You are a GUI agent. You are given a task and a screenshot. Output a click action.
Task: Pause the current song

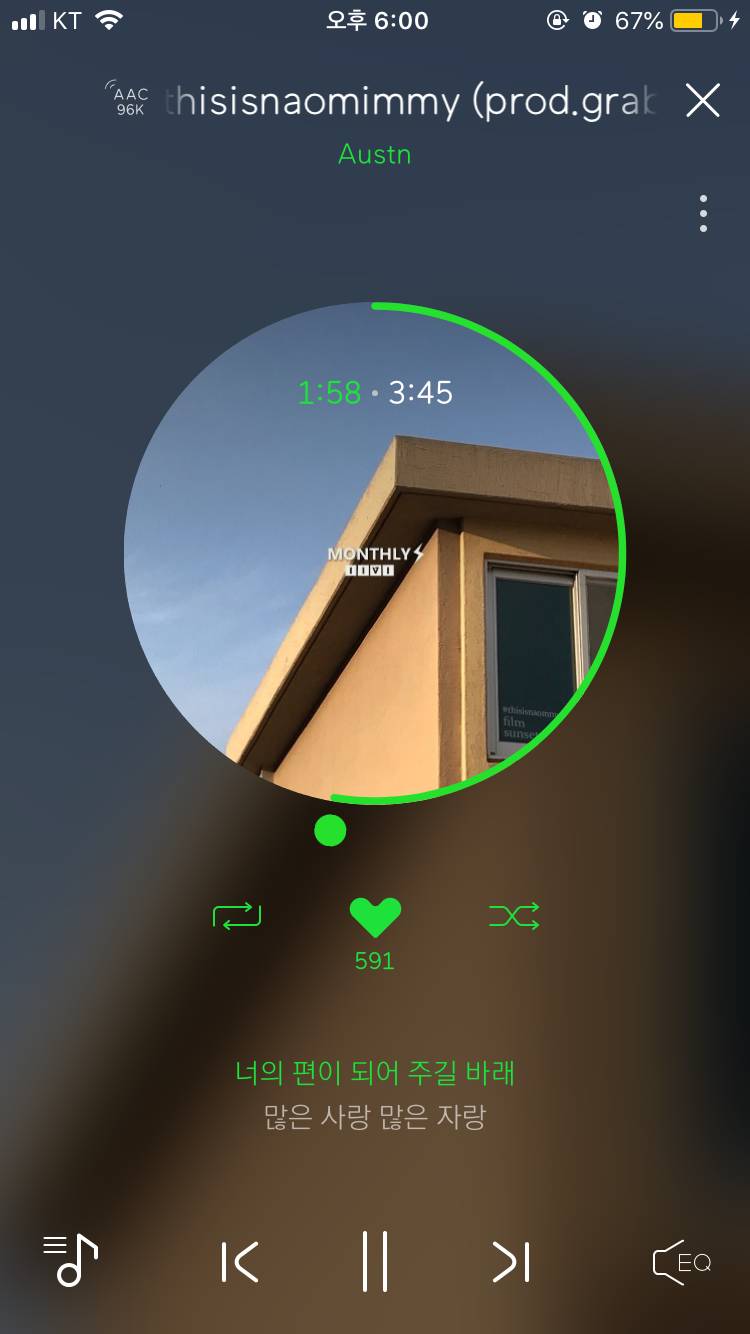point(375,1262)
